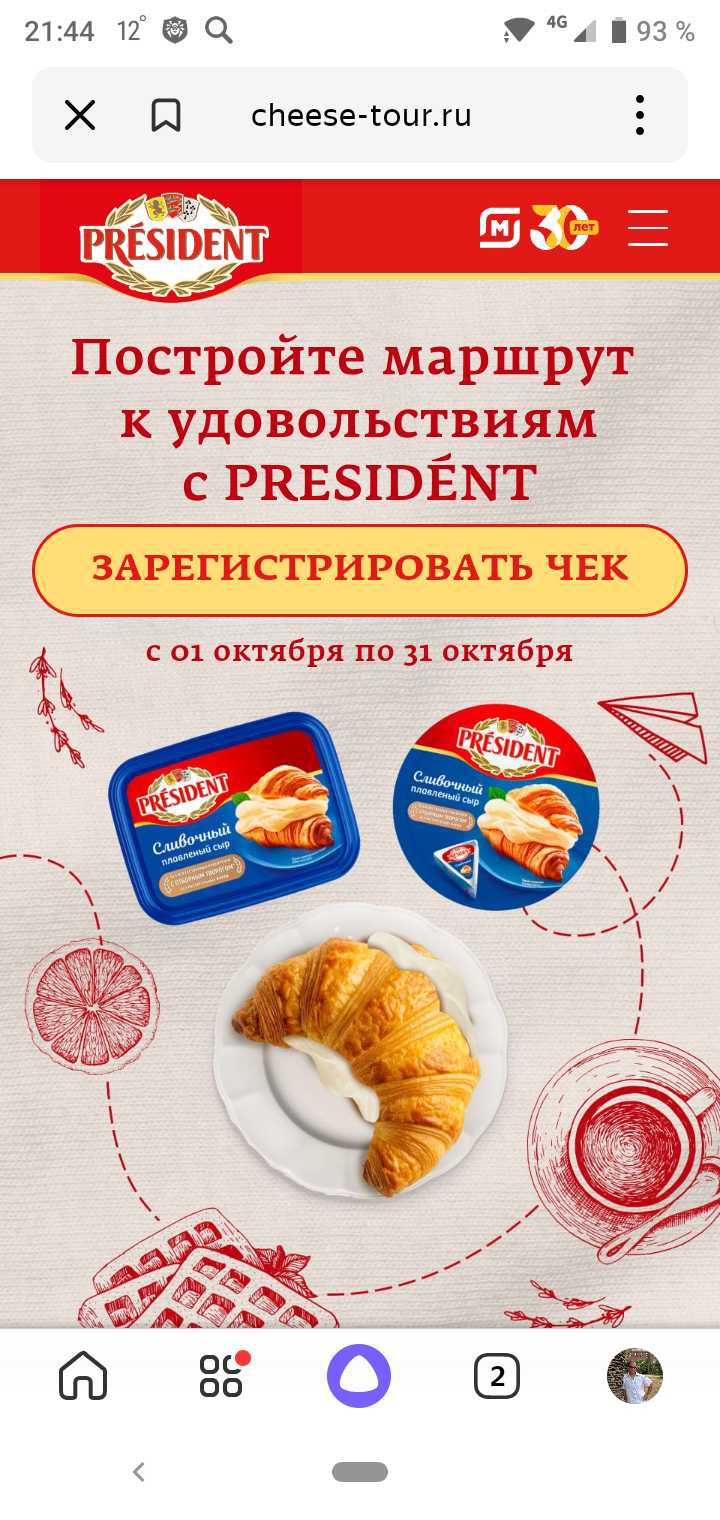Open the browser overflow menu
The height and width of the screenshot is (1520, 720).
point(640,116)
